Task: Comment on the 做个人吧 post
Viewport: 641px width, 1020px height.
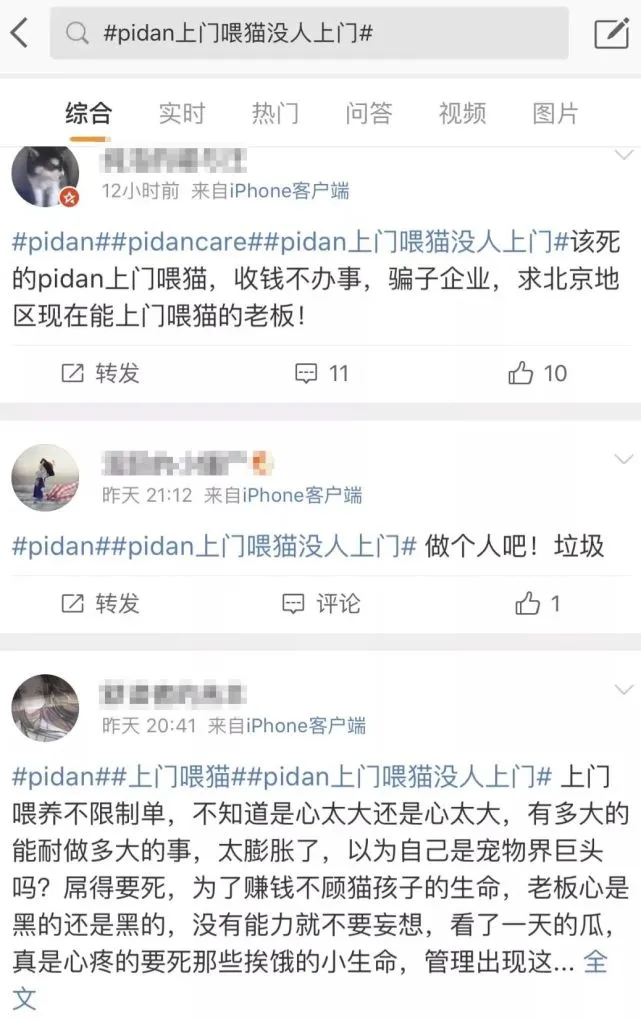Action: pos(321,603)
